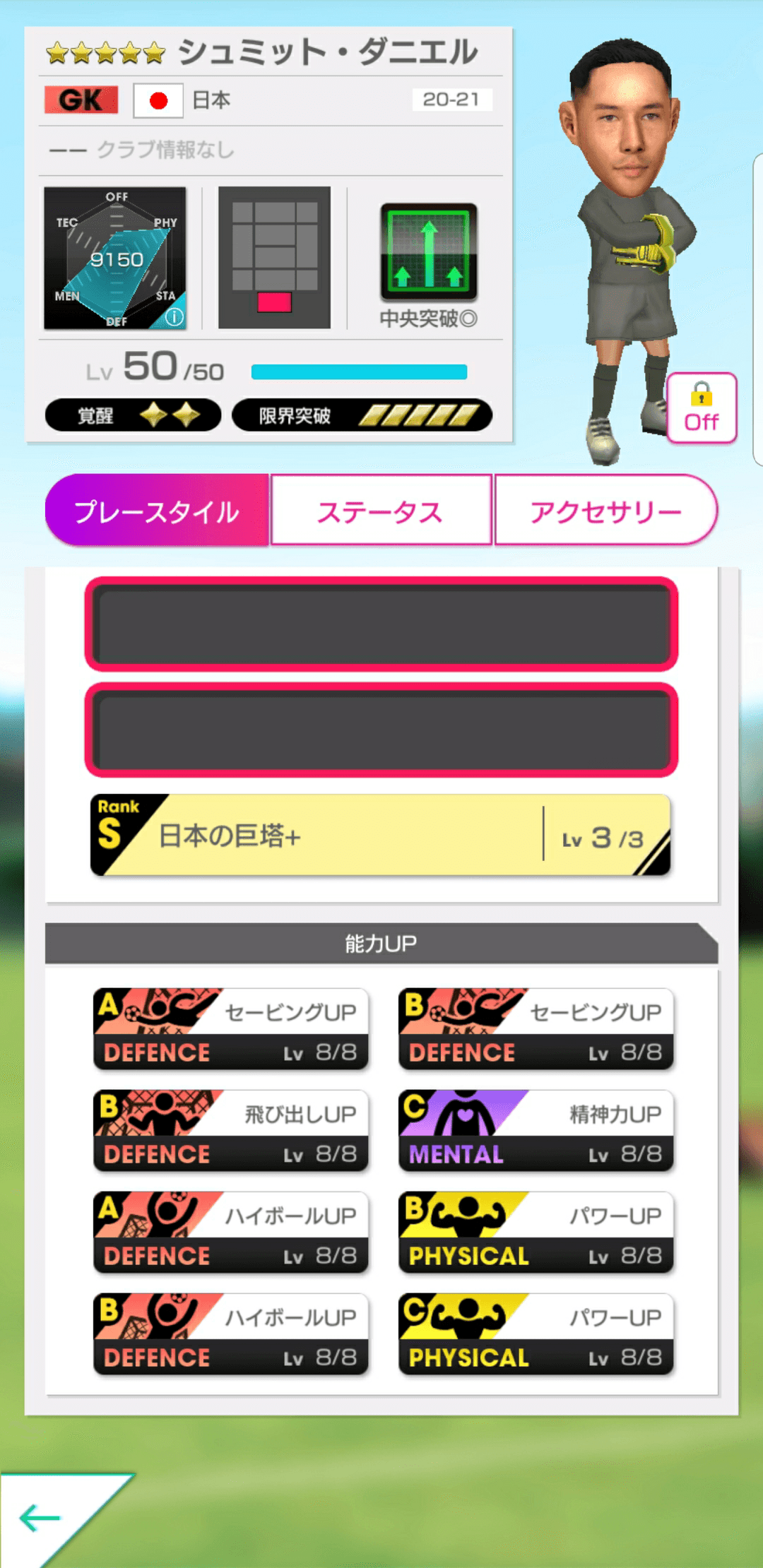The image size is (763, 1568).
Task: Toggle the player lock Off button
Action: point(701,408)
